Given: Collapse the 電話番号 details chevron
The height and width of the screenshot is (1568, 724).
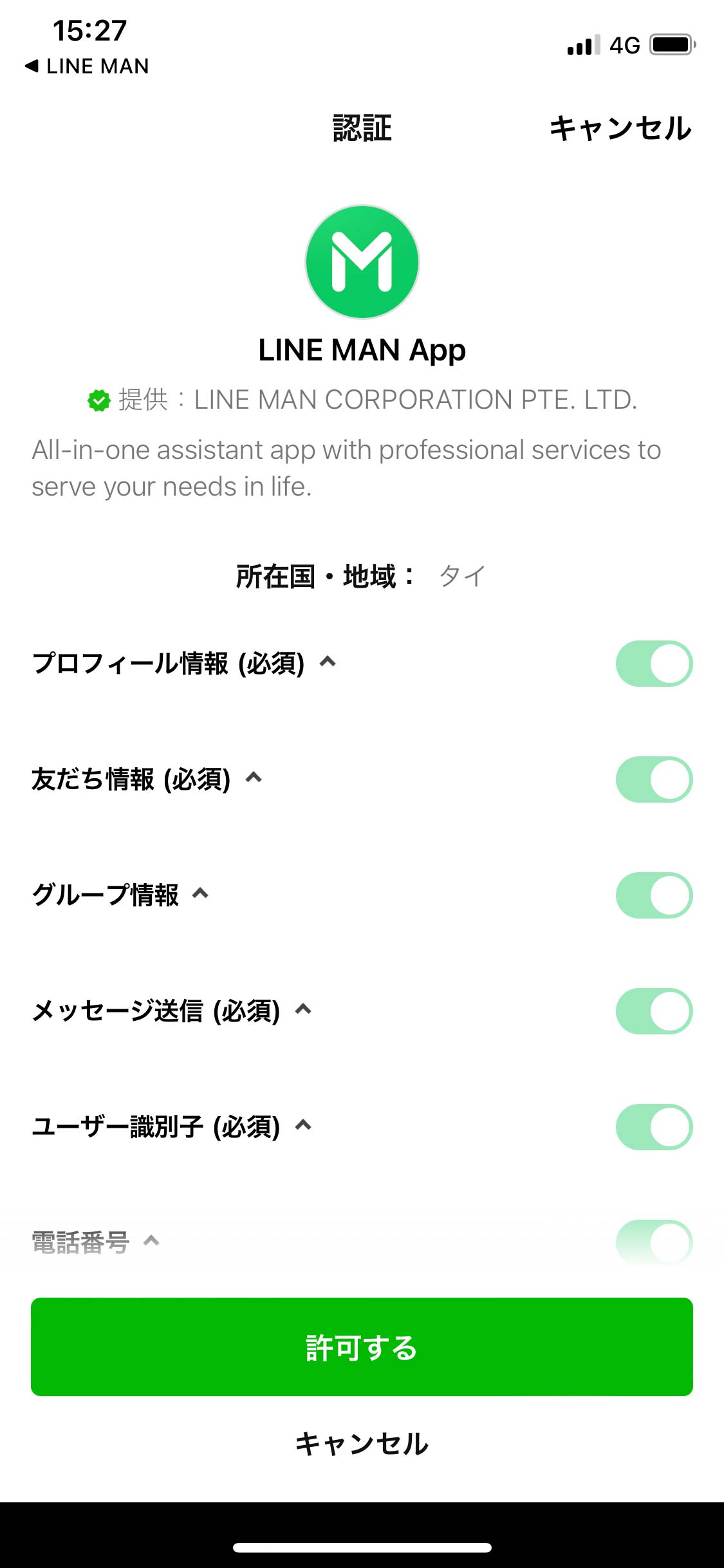Looking at the screenshot, I should coord(151,1240).
